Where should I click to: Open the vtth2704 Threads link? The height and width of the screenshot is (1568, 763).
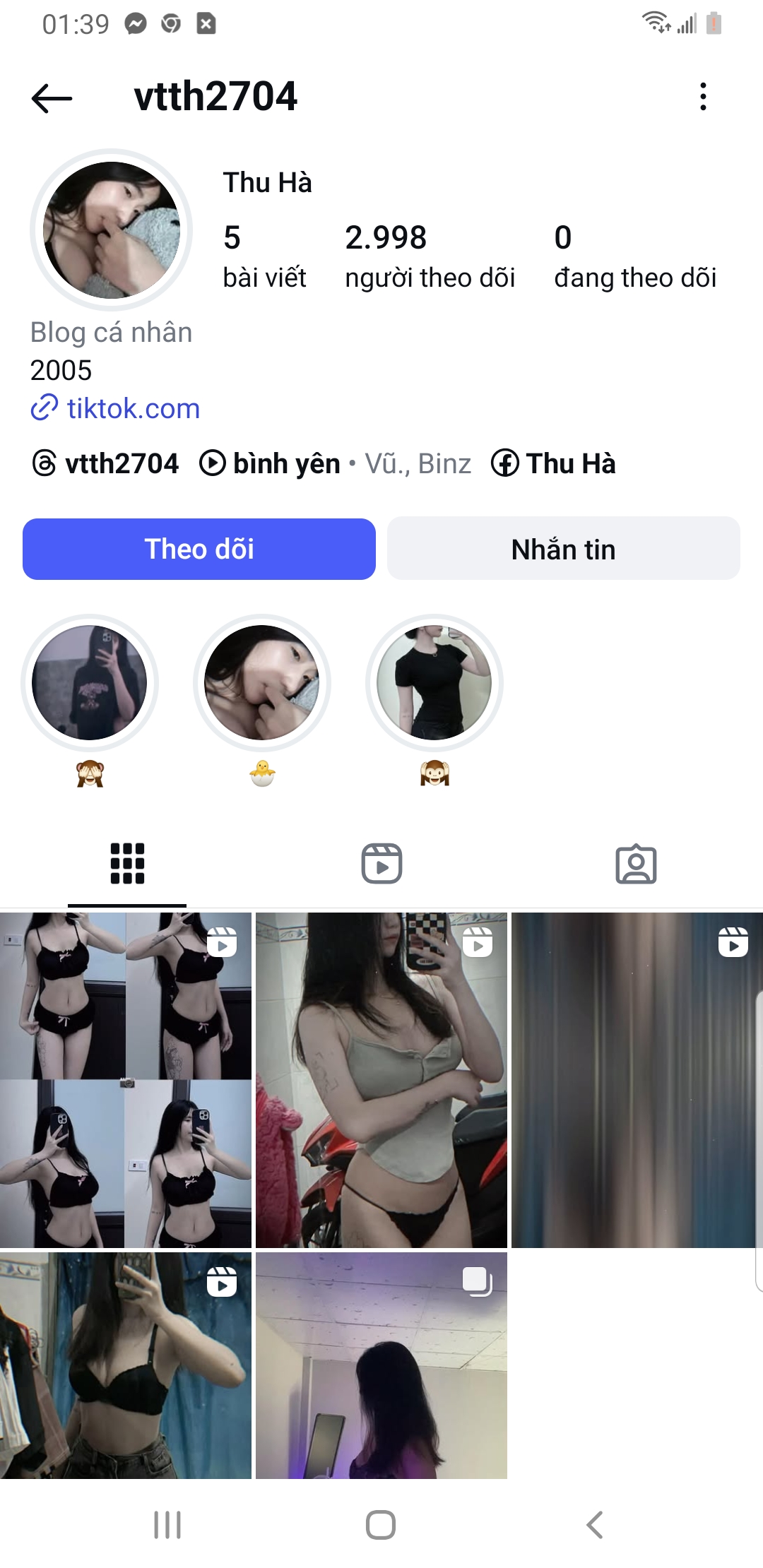tap(106, 464)
